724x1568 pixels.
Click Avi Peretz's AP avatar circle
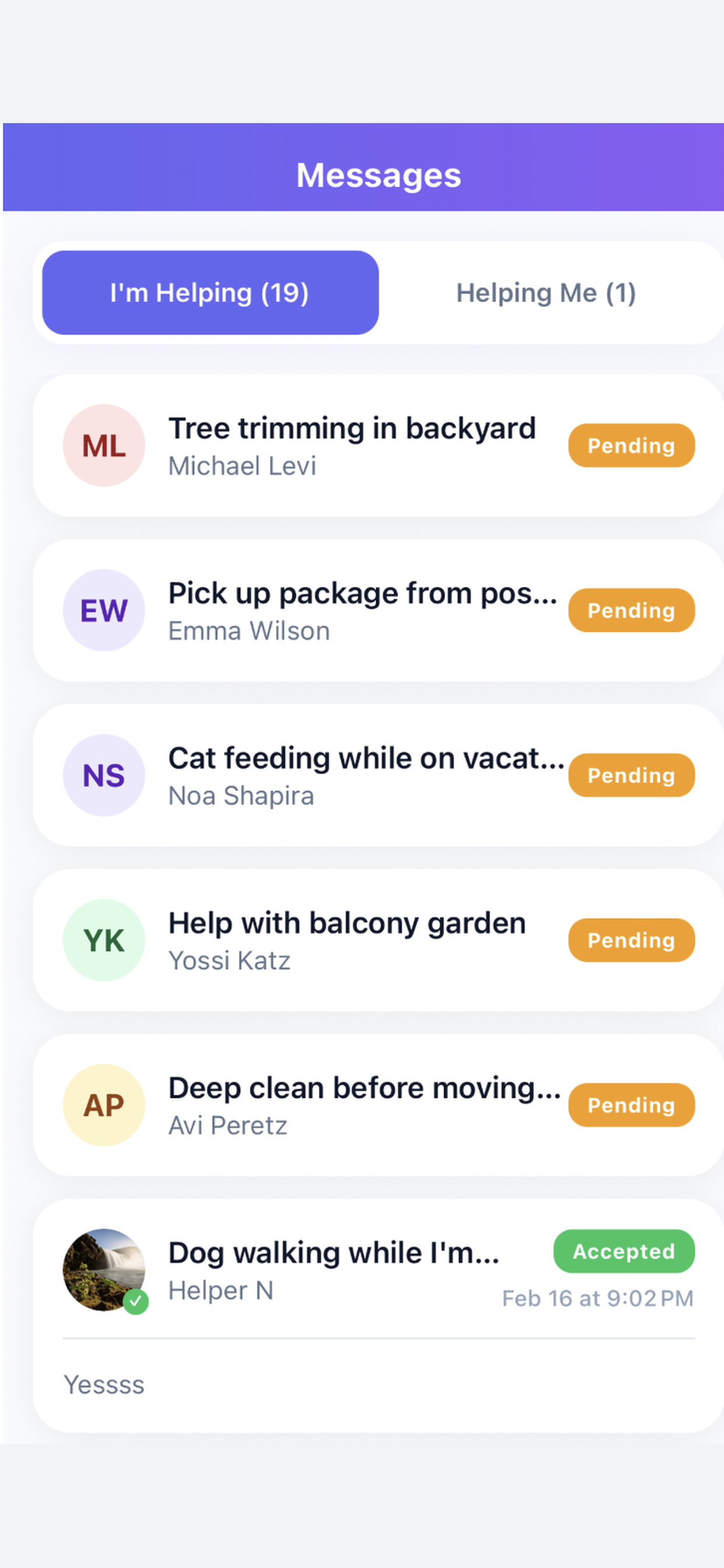[103, 1105]
